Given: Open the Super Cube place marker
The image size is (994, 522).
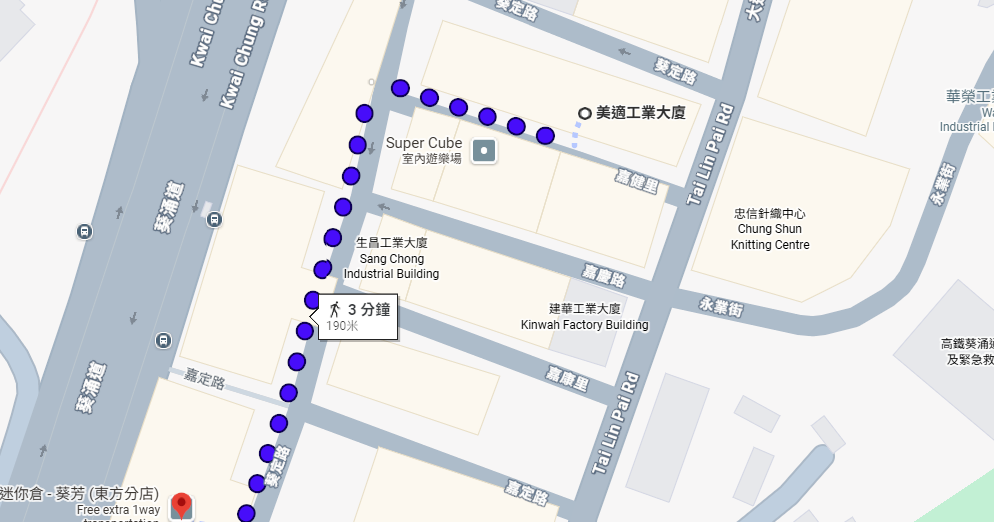Looking at the screenshot, I should point(485,151).
